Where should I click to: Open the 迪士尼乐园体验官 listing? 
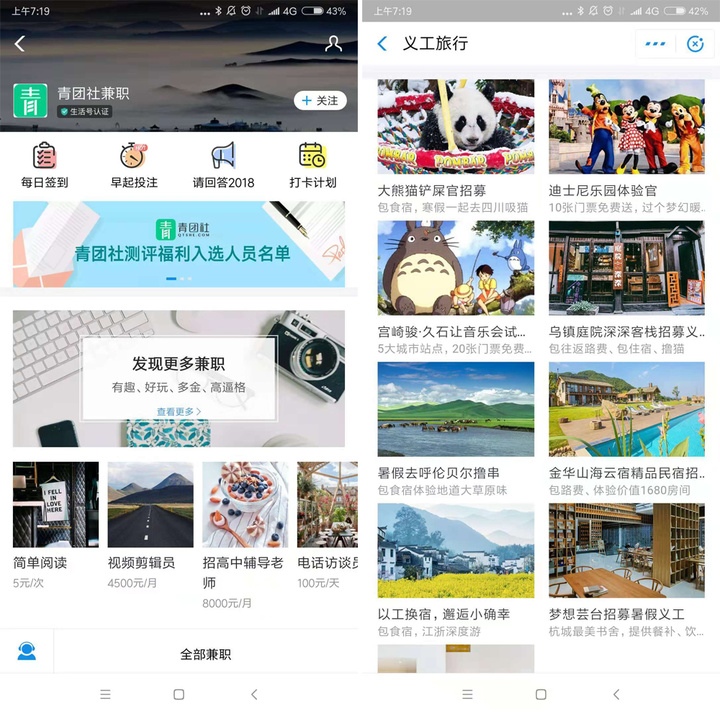(x=626, y=140)
